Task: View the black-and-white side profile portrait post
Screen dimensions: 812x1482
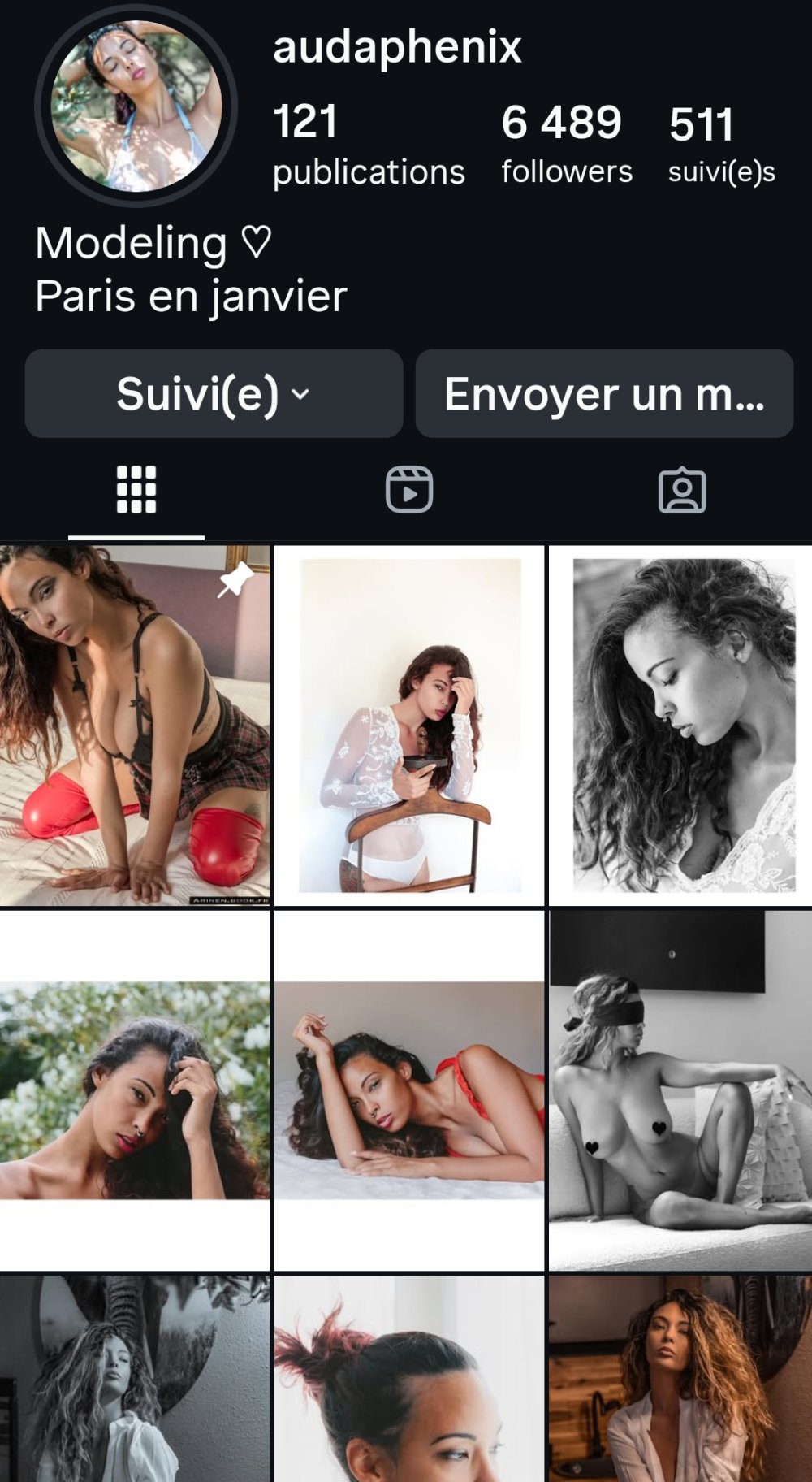Action: (682, 726)
